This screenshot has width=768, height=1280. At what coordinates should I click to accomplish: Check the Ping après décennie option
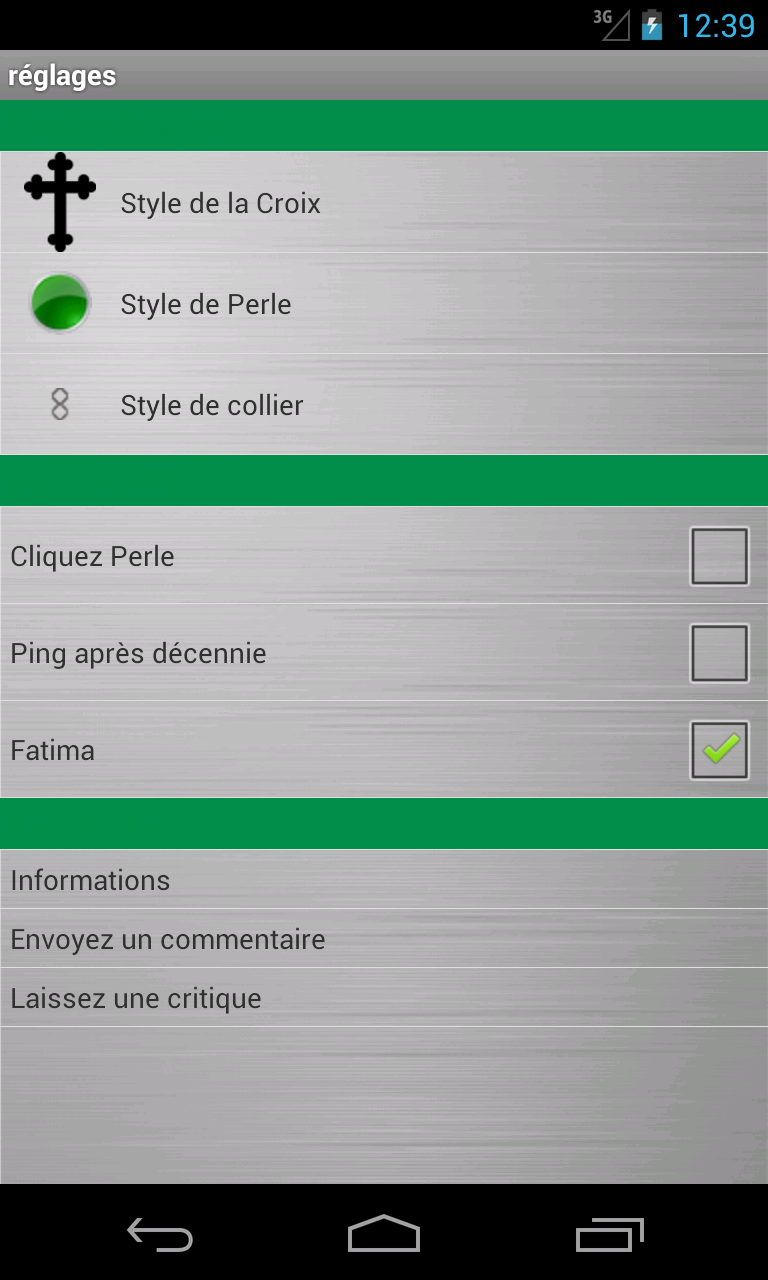[719, 653]
